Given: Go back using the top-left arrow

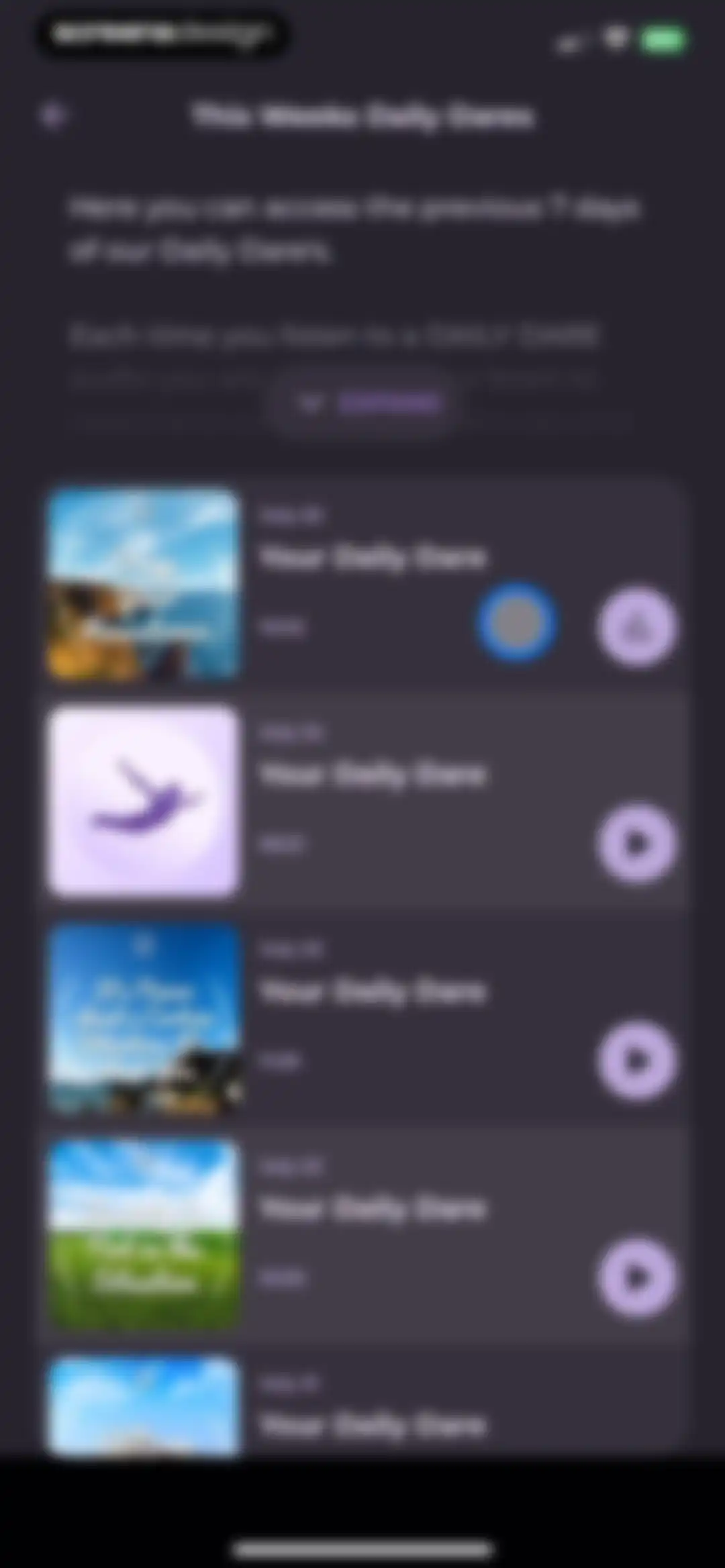Looking at the screenshot, I should point(54,116).
